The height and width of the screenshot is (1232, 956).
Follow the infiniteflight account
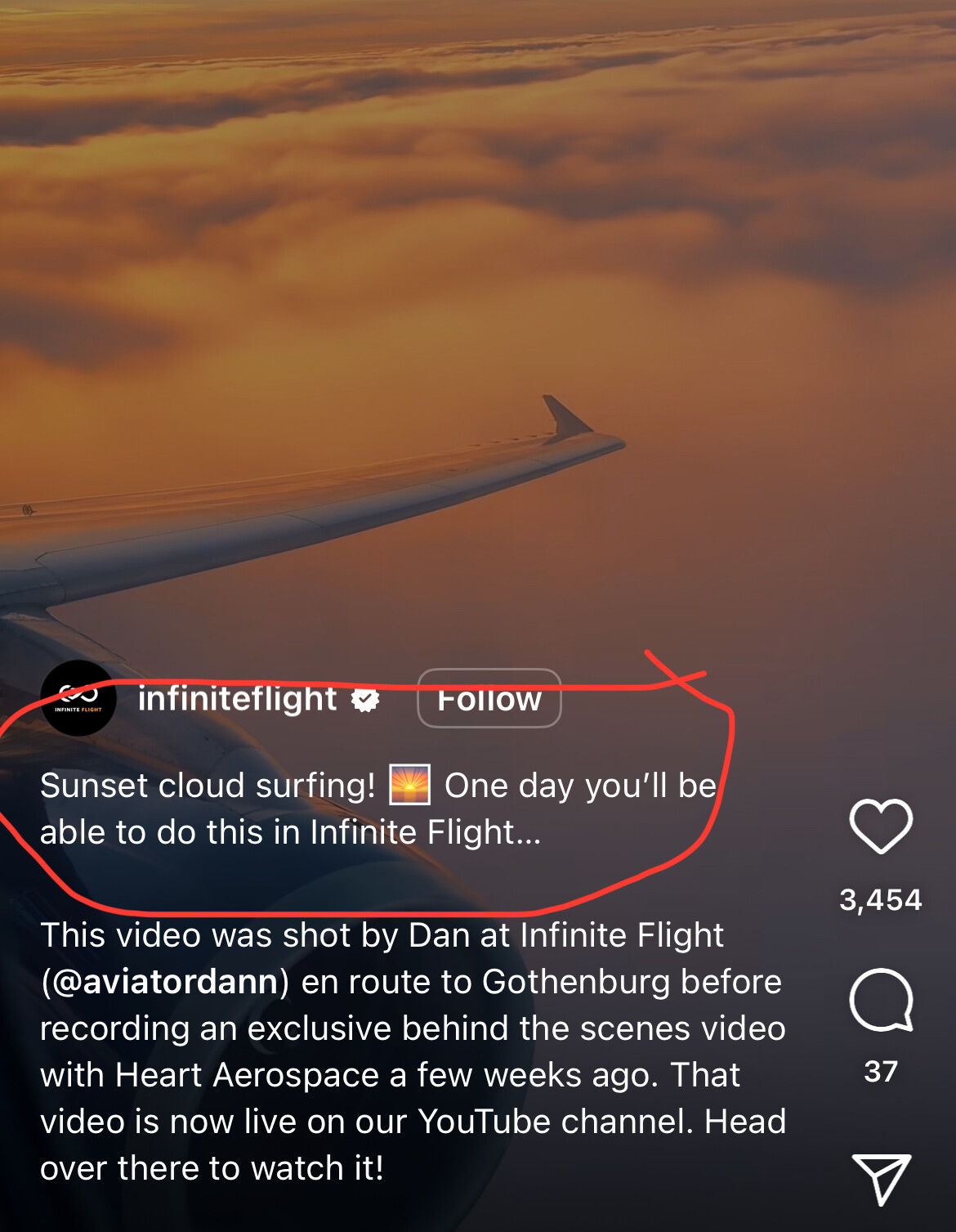coord(489,699)
